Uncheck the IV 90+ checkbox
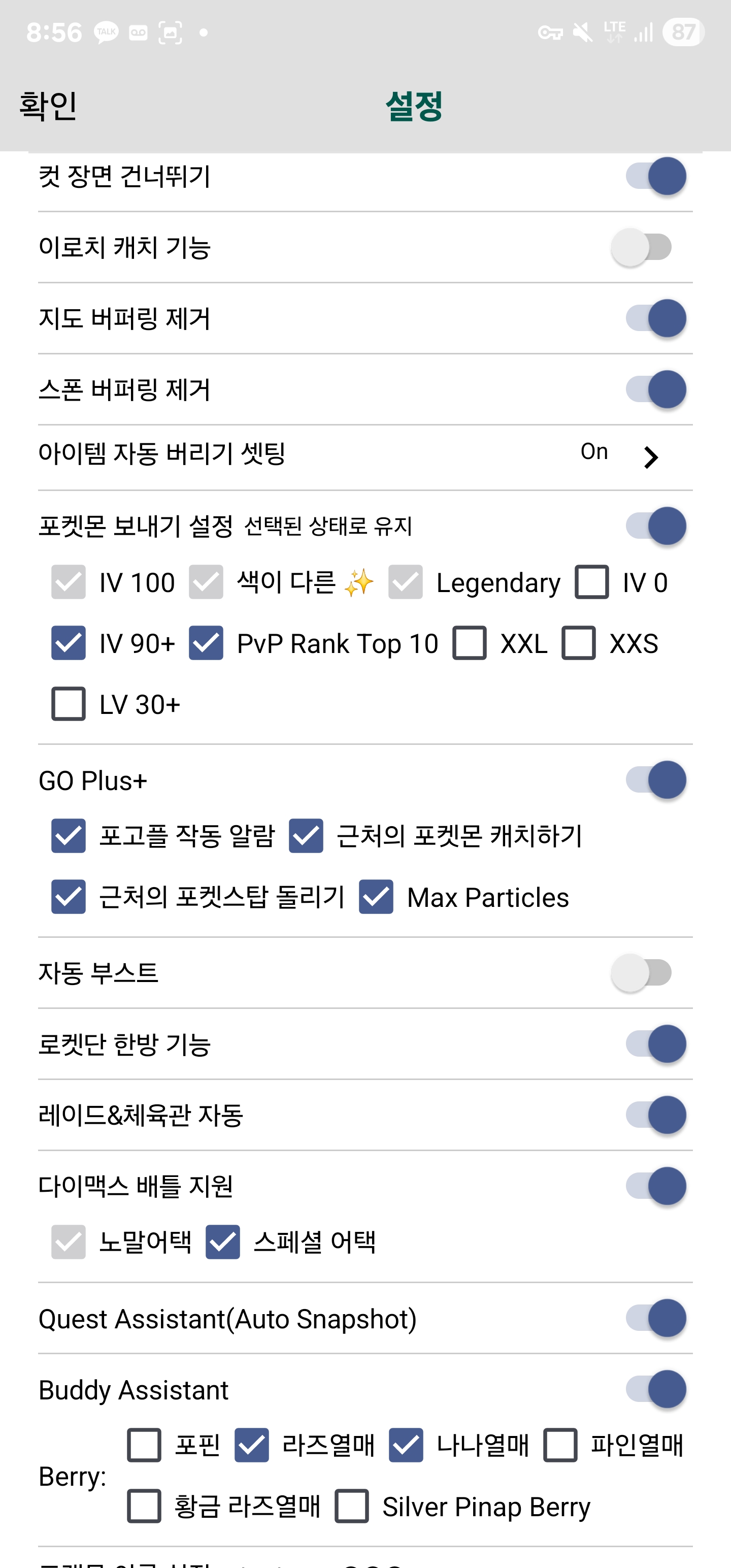Screen dimensions: 731x1568 (x=68, y=643)
